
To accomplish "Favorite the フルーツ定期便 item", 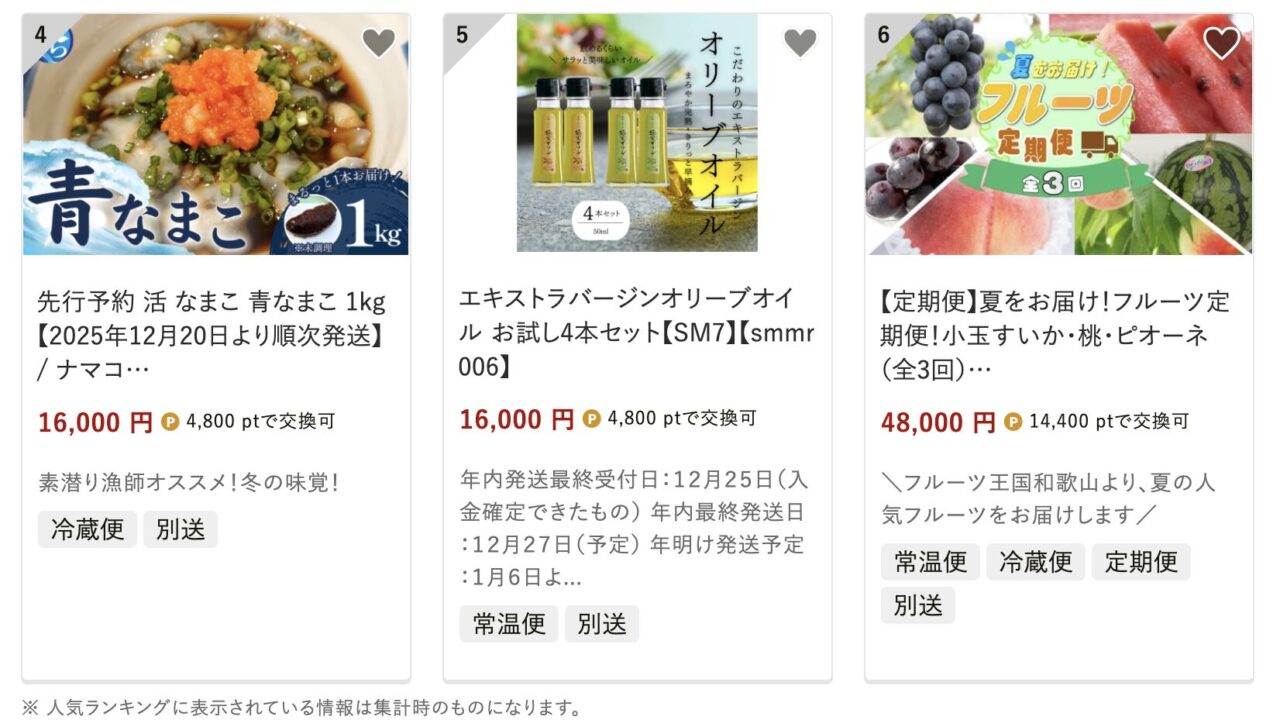I will click(x=1221, y=43).
